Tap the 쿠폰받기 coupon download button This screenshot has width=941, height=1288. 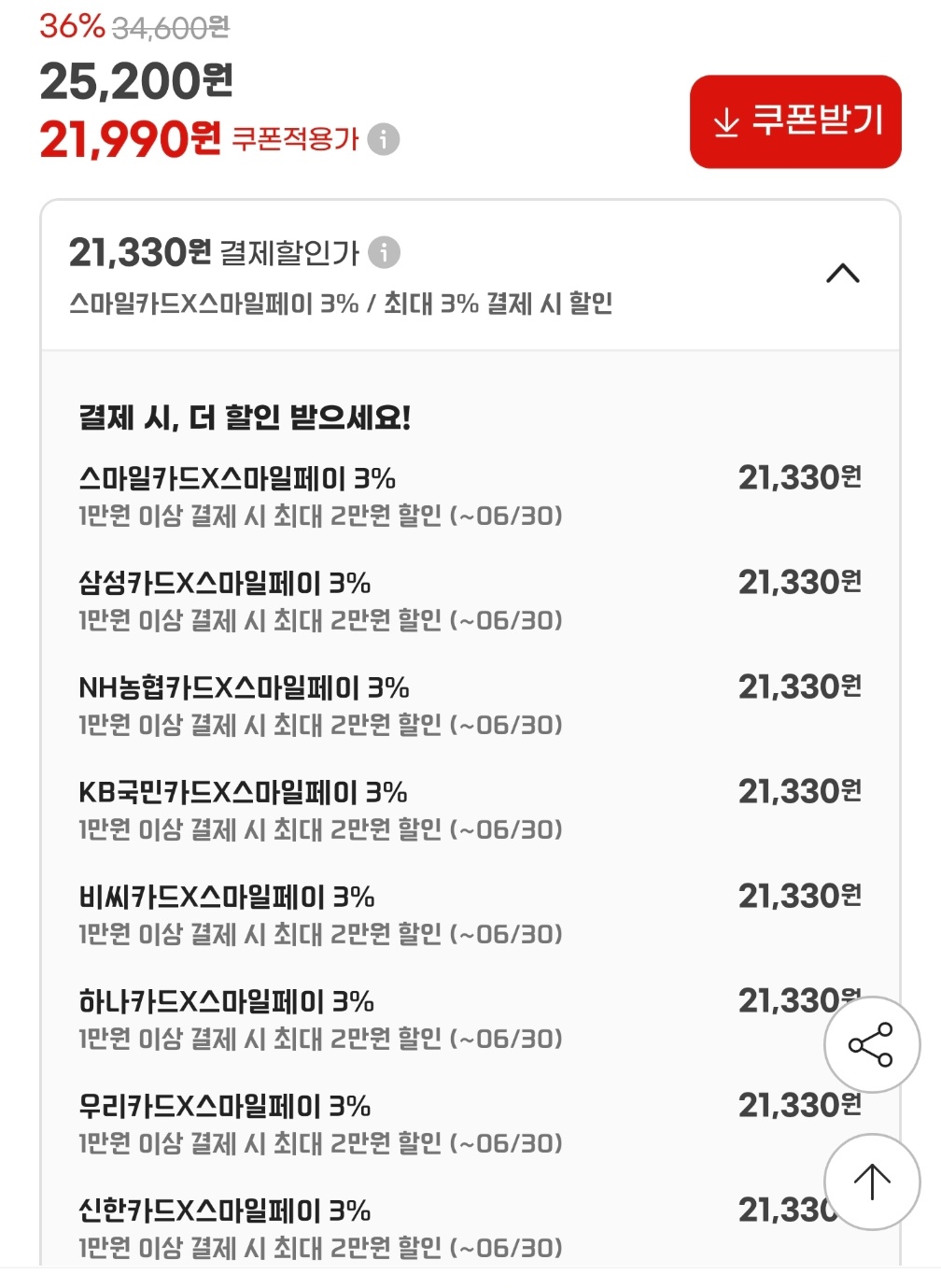click(x=794, y=122)
